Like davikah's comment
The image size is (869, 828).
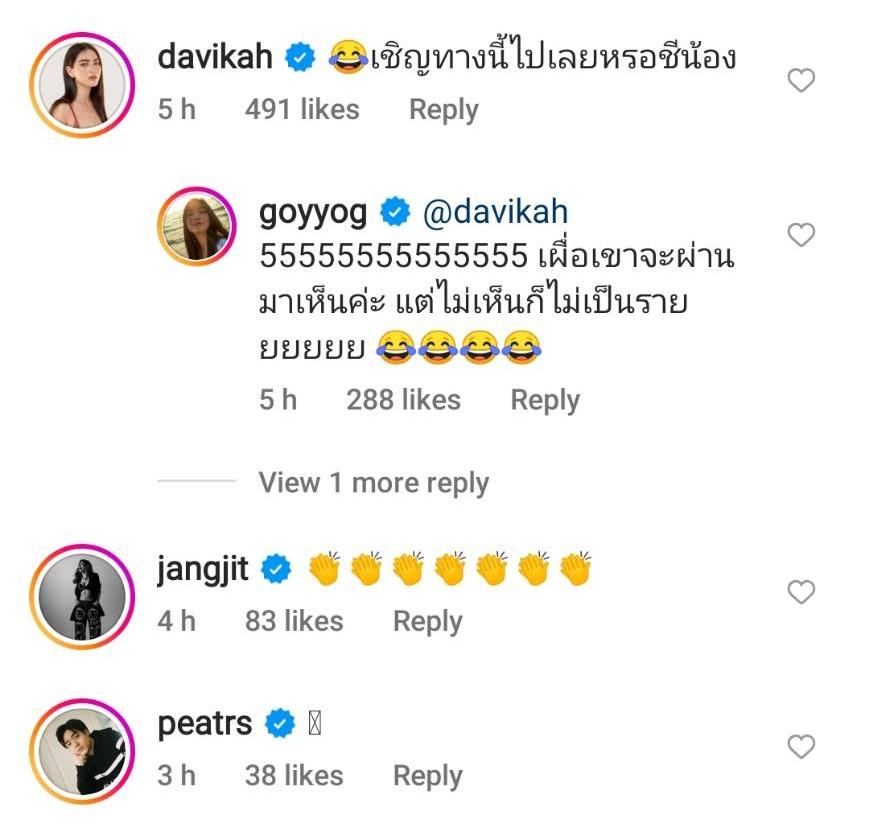click(801, 80)
